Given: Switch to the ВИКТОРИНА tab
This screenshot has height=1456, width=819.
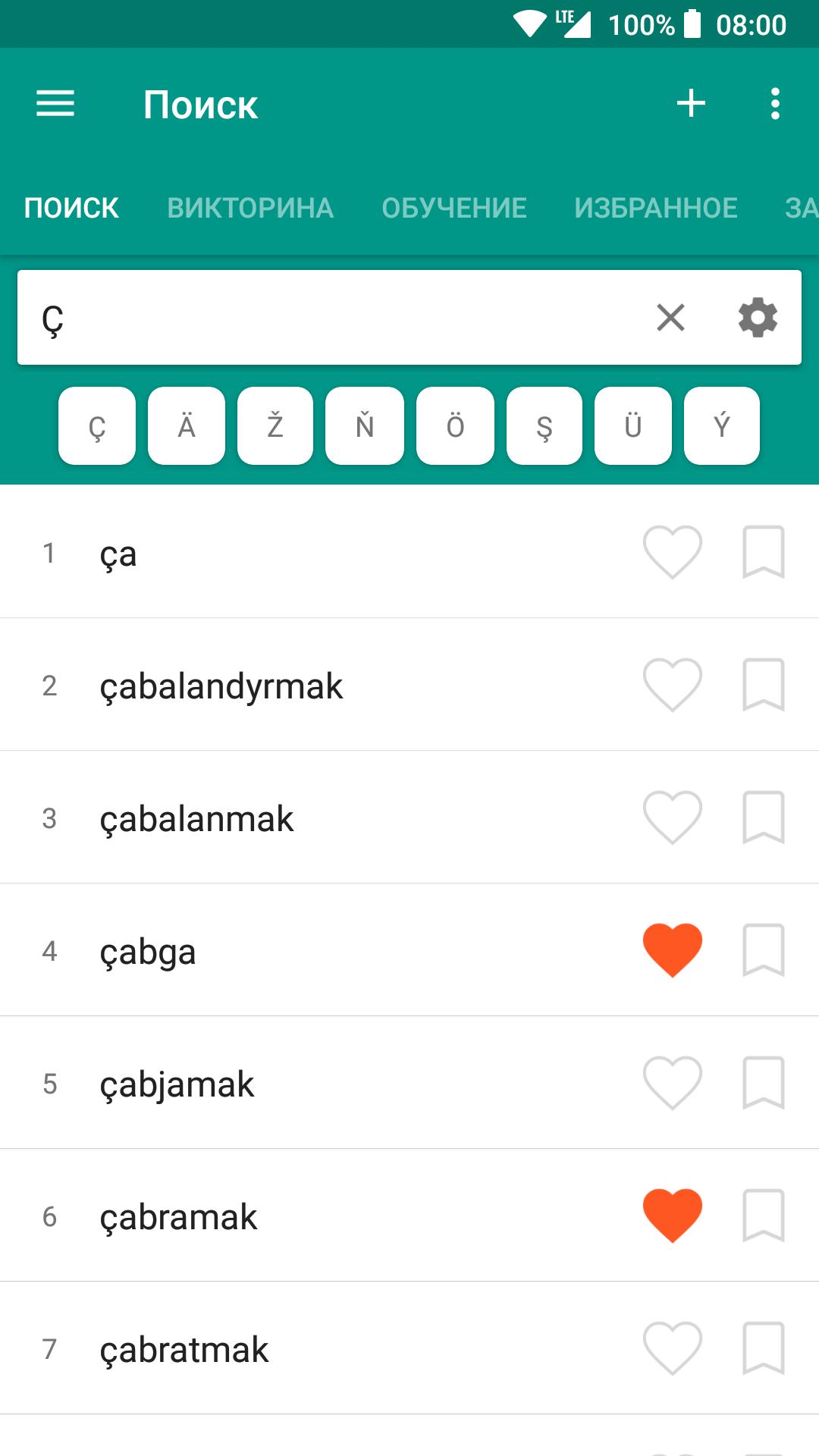Looking at the screenshot, I should tap(250, 208).
